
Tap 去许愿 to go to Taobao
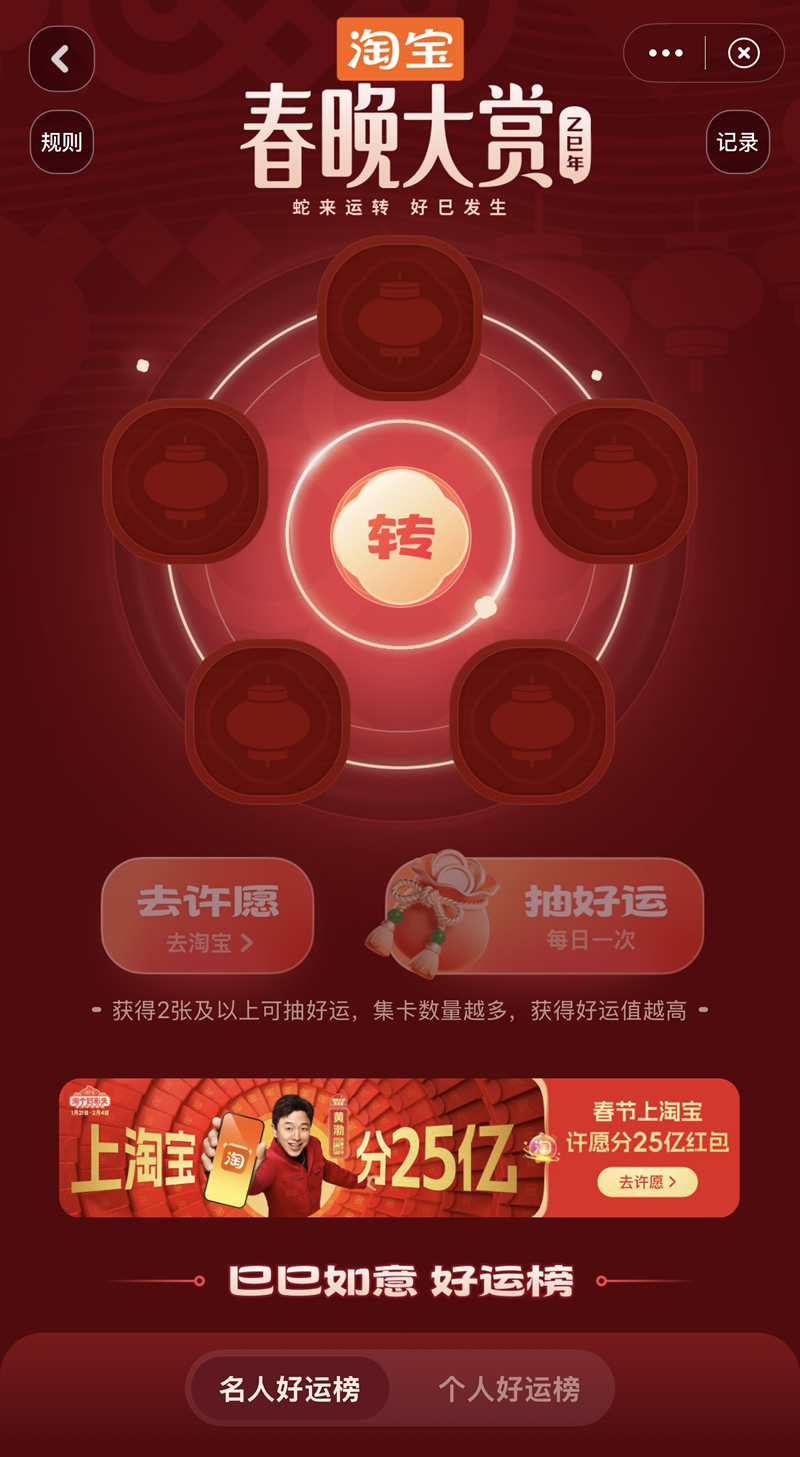[x=207, y=915]
